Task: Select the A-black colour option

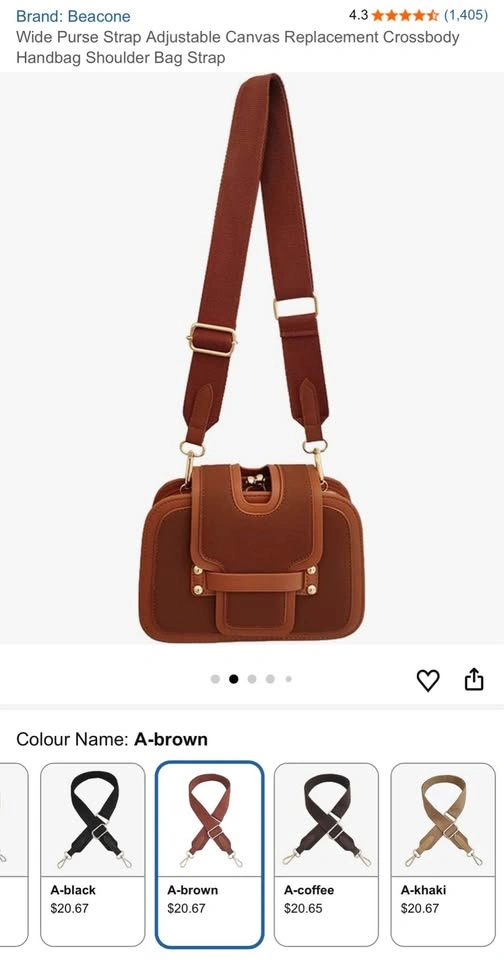Action: [x=93, y=855]
